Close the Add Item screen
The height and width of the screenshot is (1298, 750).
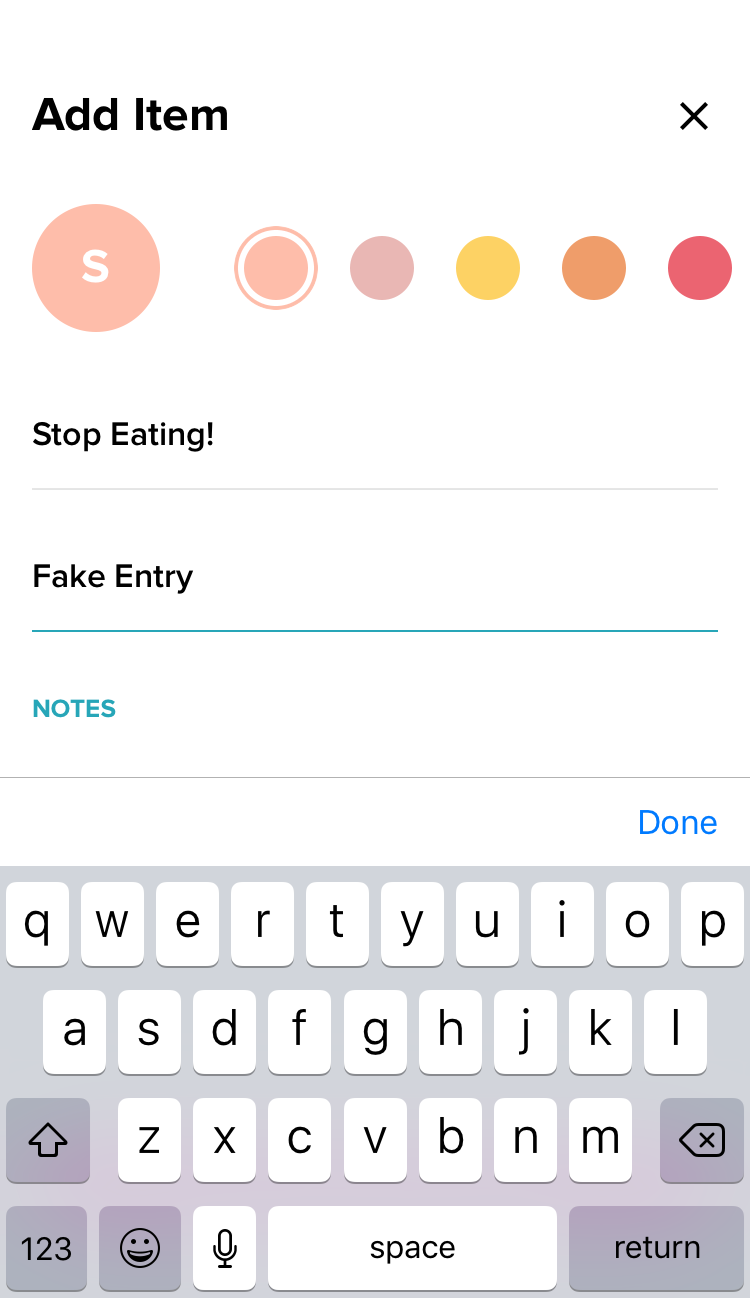[x=693, y=116]
